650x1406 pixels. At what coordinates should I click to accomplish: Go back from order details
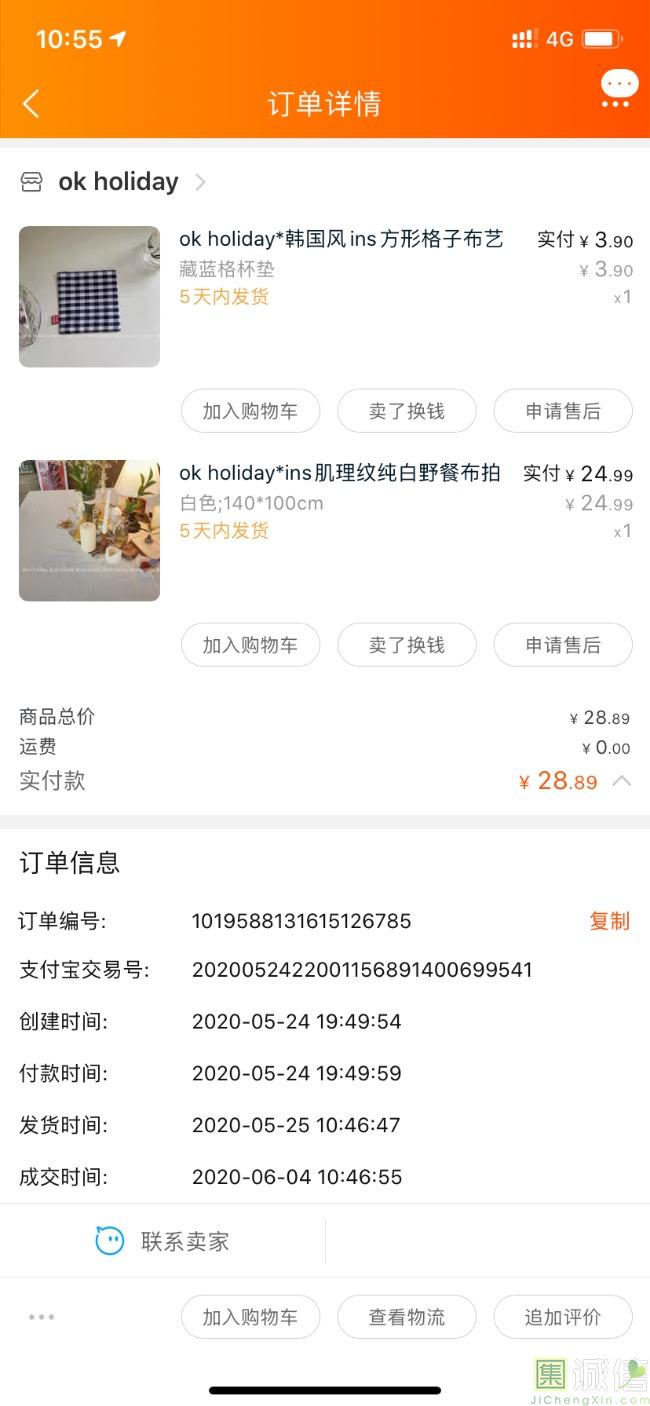click(32, 103)
